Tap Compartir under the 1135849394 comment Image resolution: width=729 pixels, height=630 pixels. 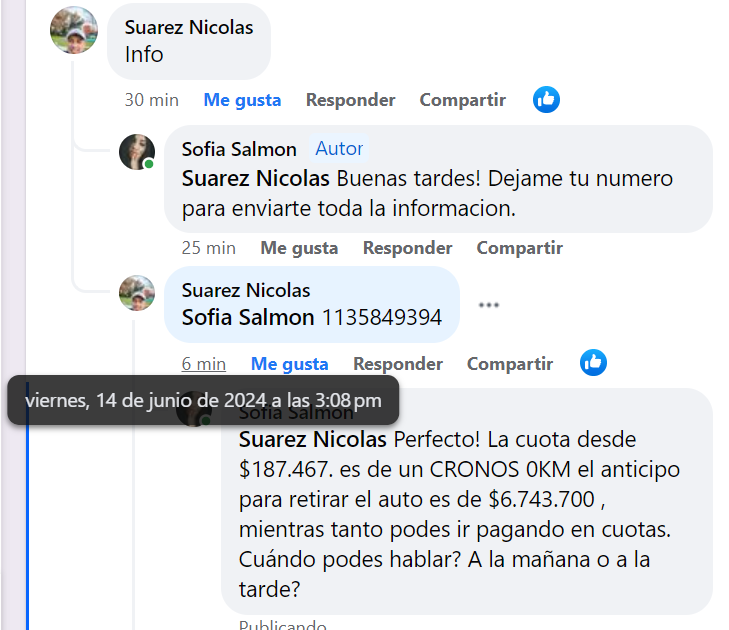509,364
